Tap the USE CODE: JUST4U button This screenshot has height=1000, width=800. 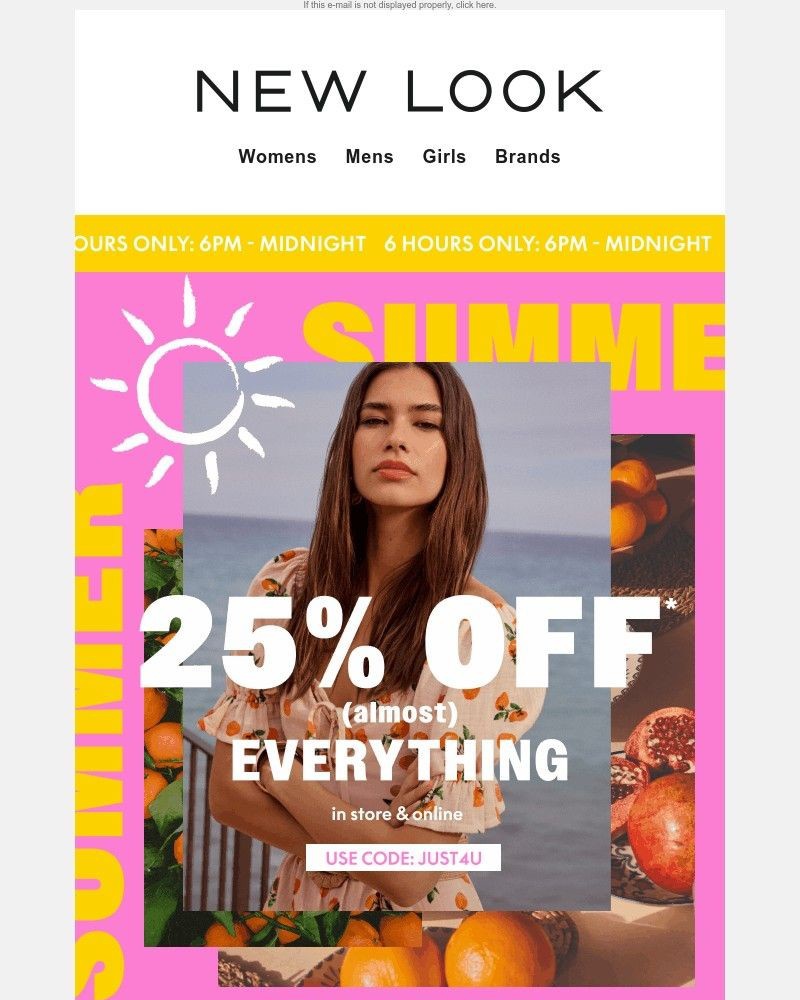[x=403, y=858]
